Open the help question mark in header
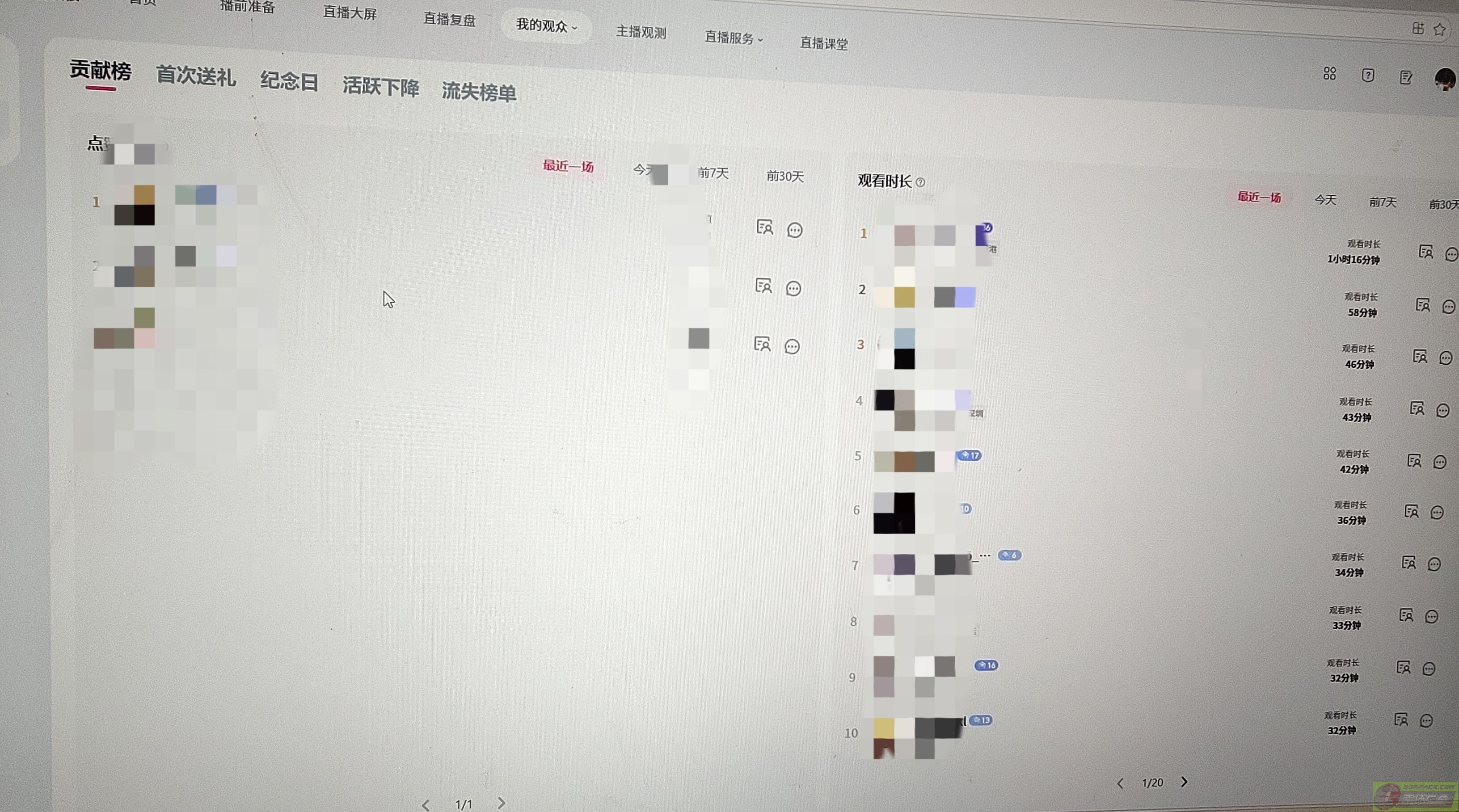 (x=1367, y=76)
